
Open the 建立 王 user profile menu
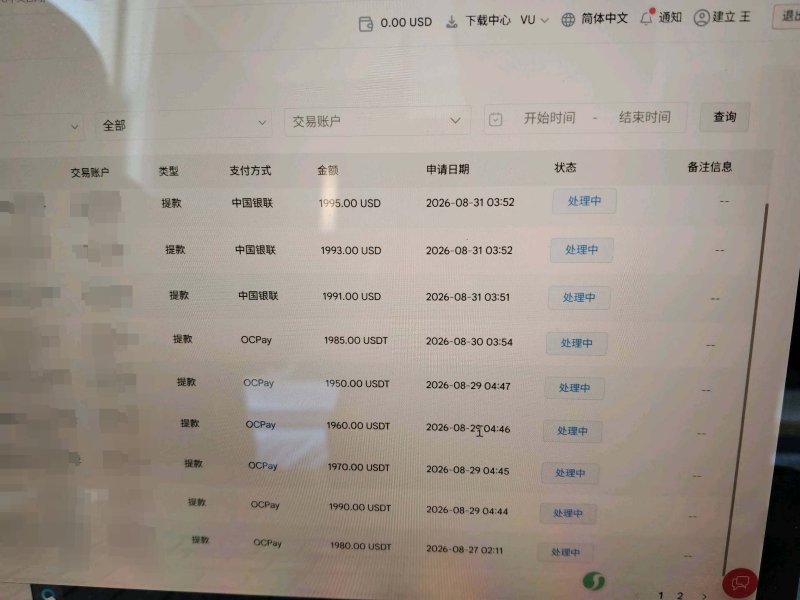tap(722, 17)
